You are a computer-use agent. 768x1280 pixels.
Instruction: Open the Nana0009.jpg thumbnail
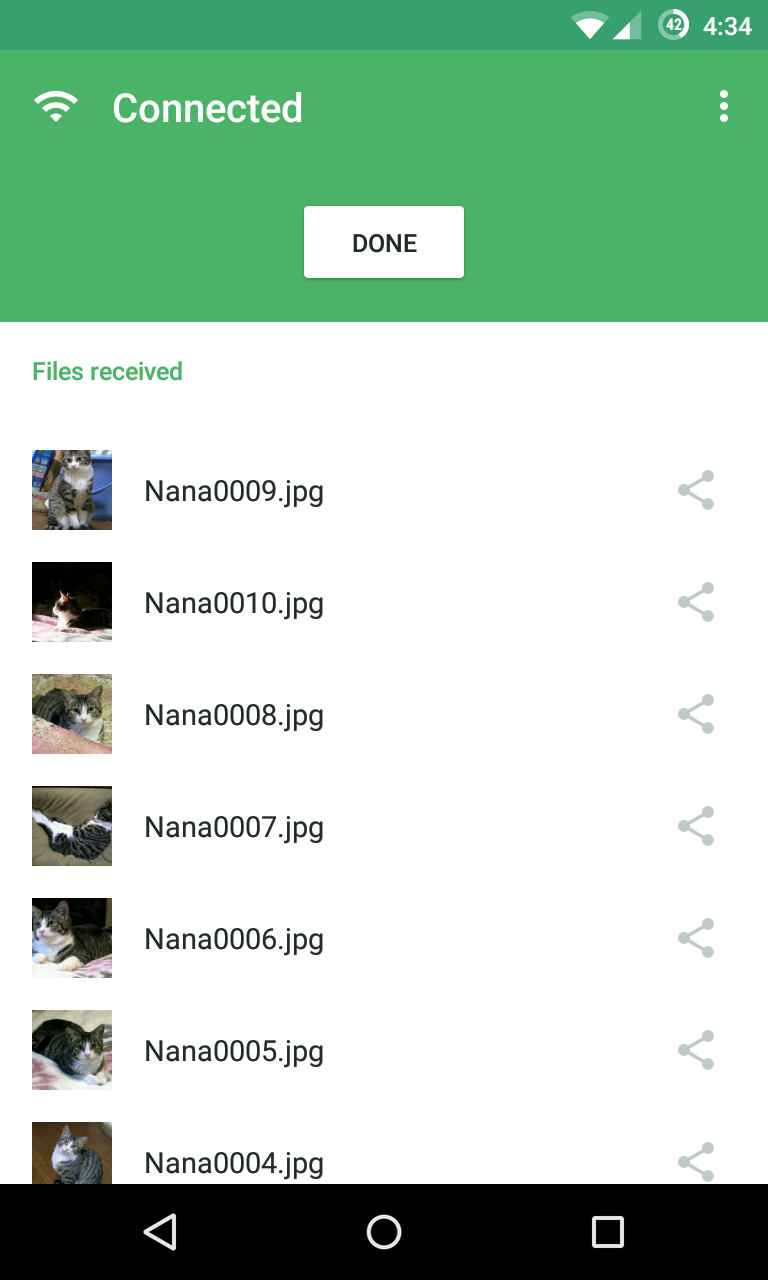(x=72, y=490)
